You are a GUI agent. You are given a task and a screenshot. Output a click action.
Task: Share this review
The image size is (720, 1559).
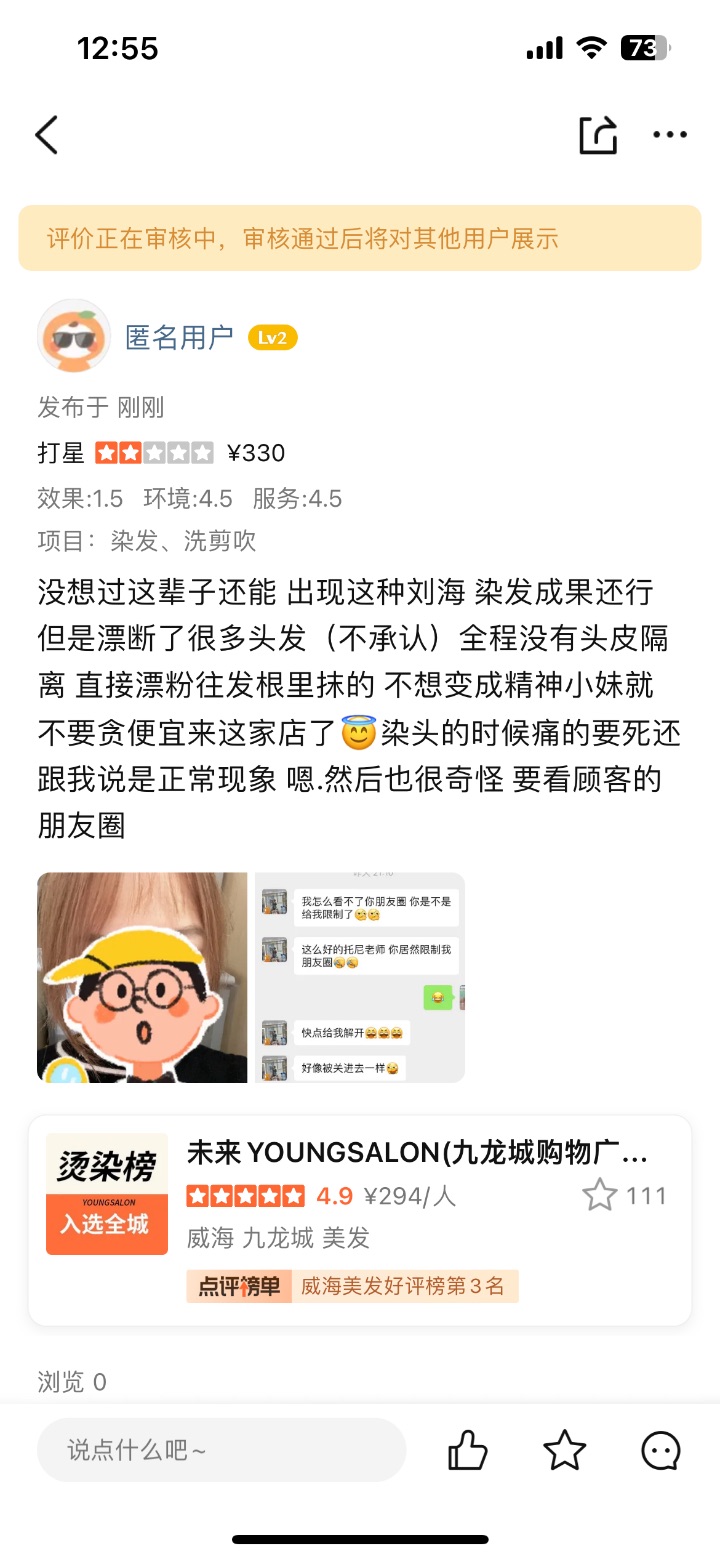pos(598,135)
